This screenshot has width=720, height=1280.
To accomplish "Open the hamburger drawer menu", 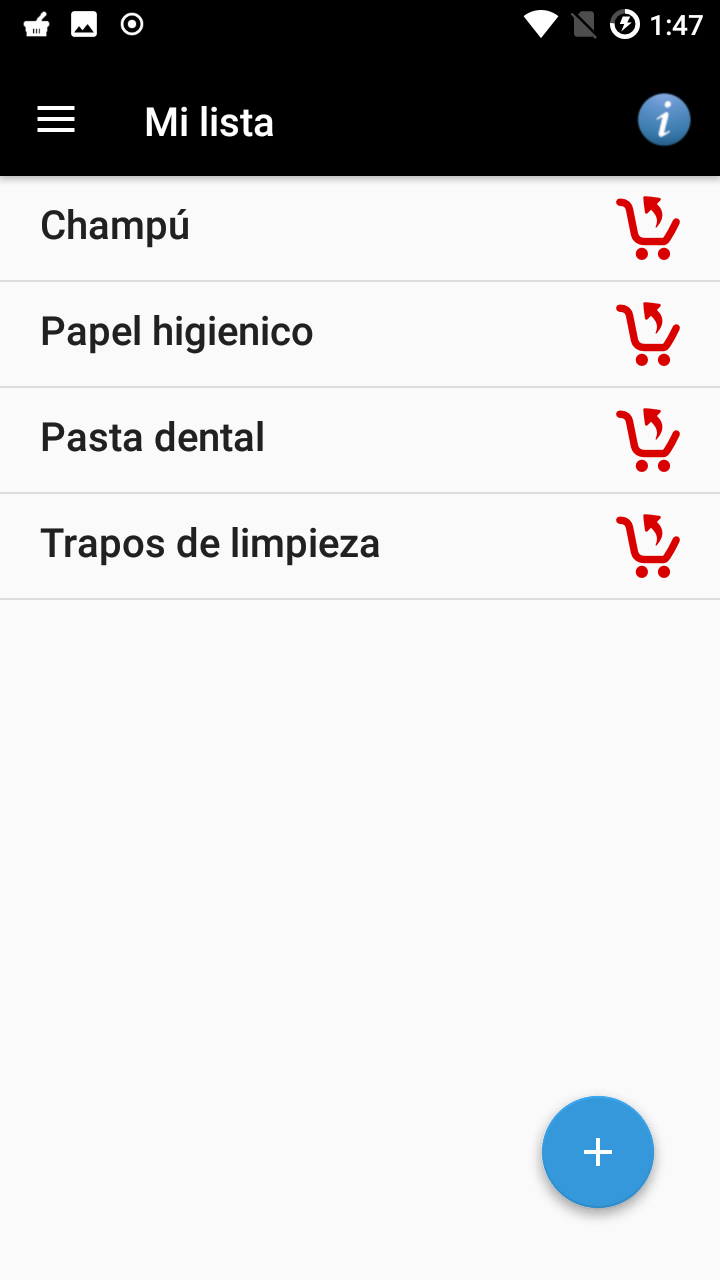I will coord(56,121).
